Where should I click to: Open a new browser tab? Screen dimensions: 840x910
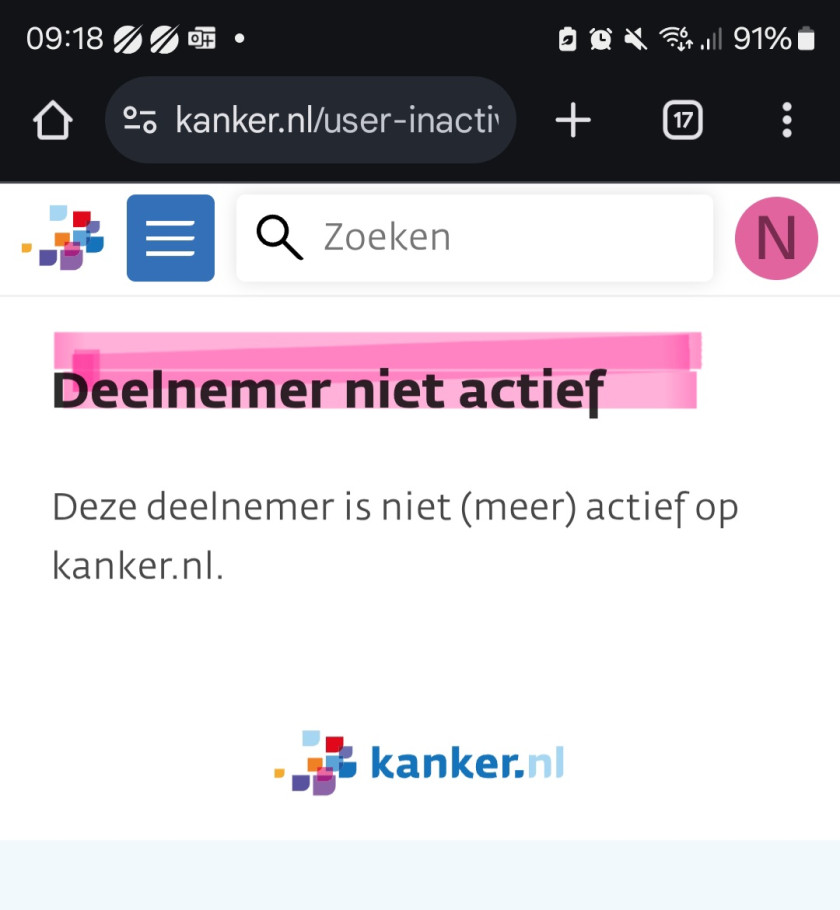click(573, 121)
